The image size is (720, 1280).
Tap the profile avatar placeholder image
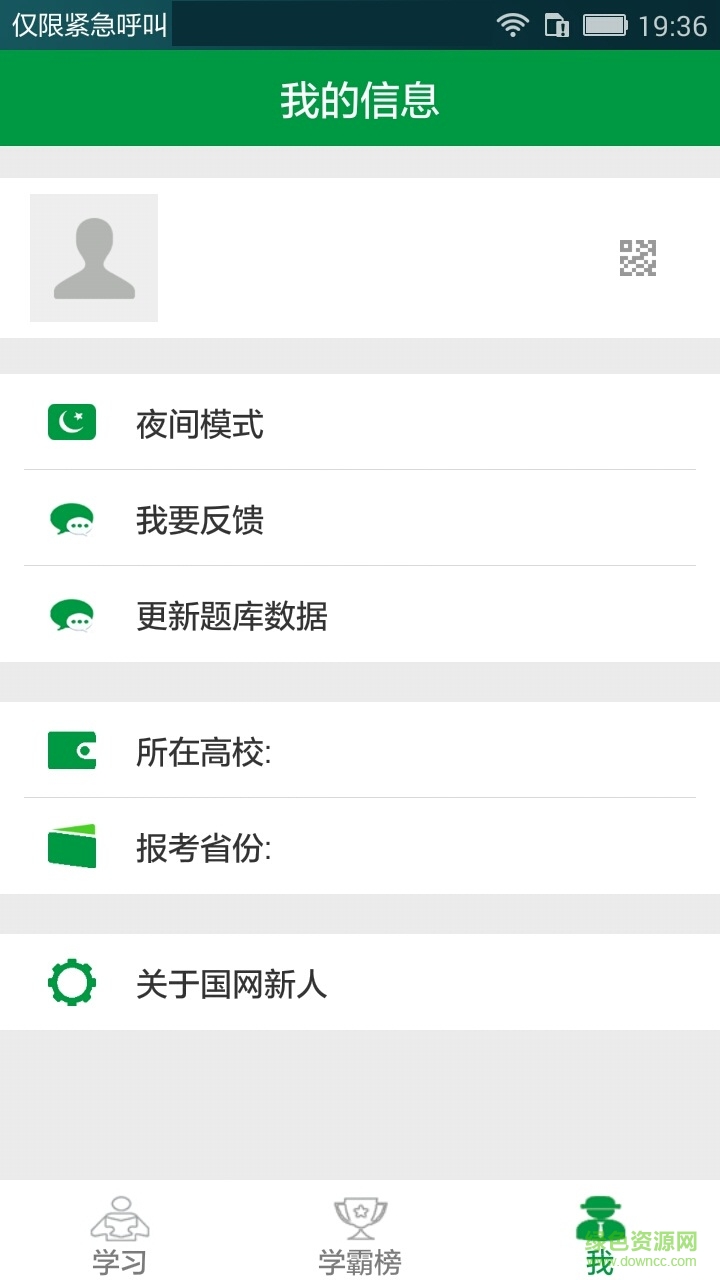click(94, 258)
